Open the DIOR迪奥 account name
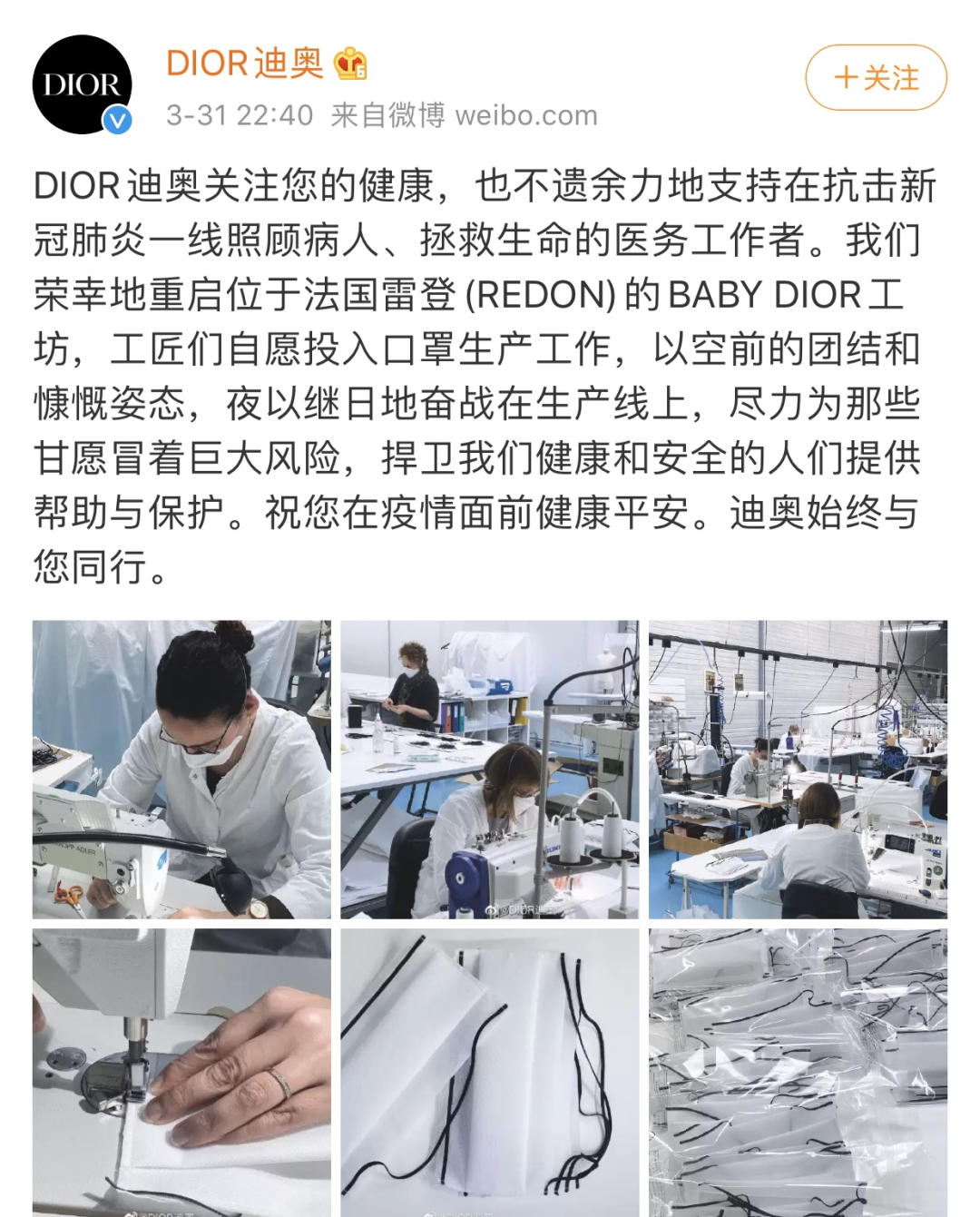 (245, 63)
